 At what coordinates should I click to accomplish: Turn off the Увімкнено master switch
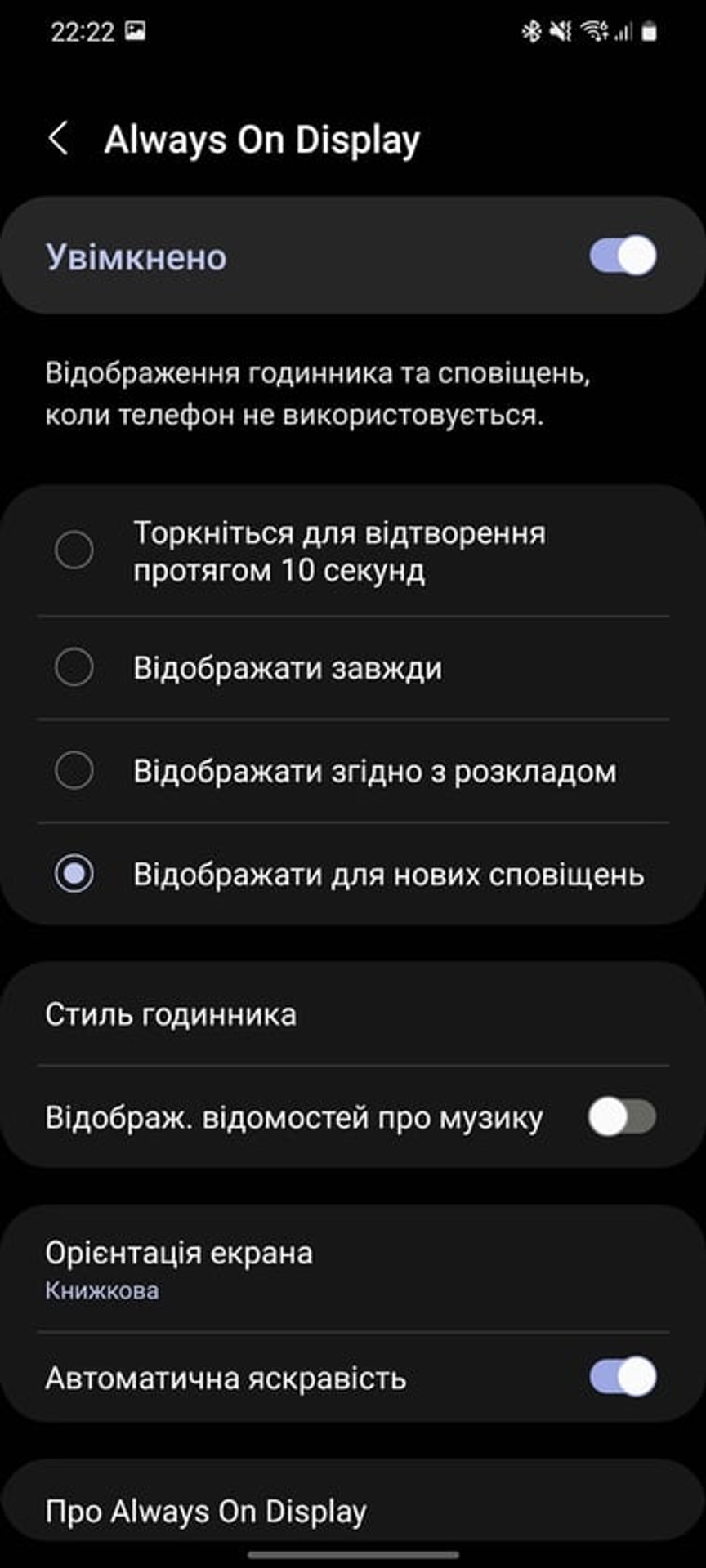point(623,256)
